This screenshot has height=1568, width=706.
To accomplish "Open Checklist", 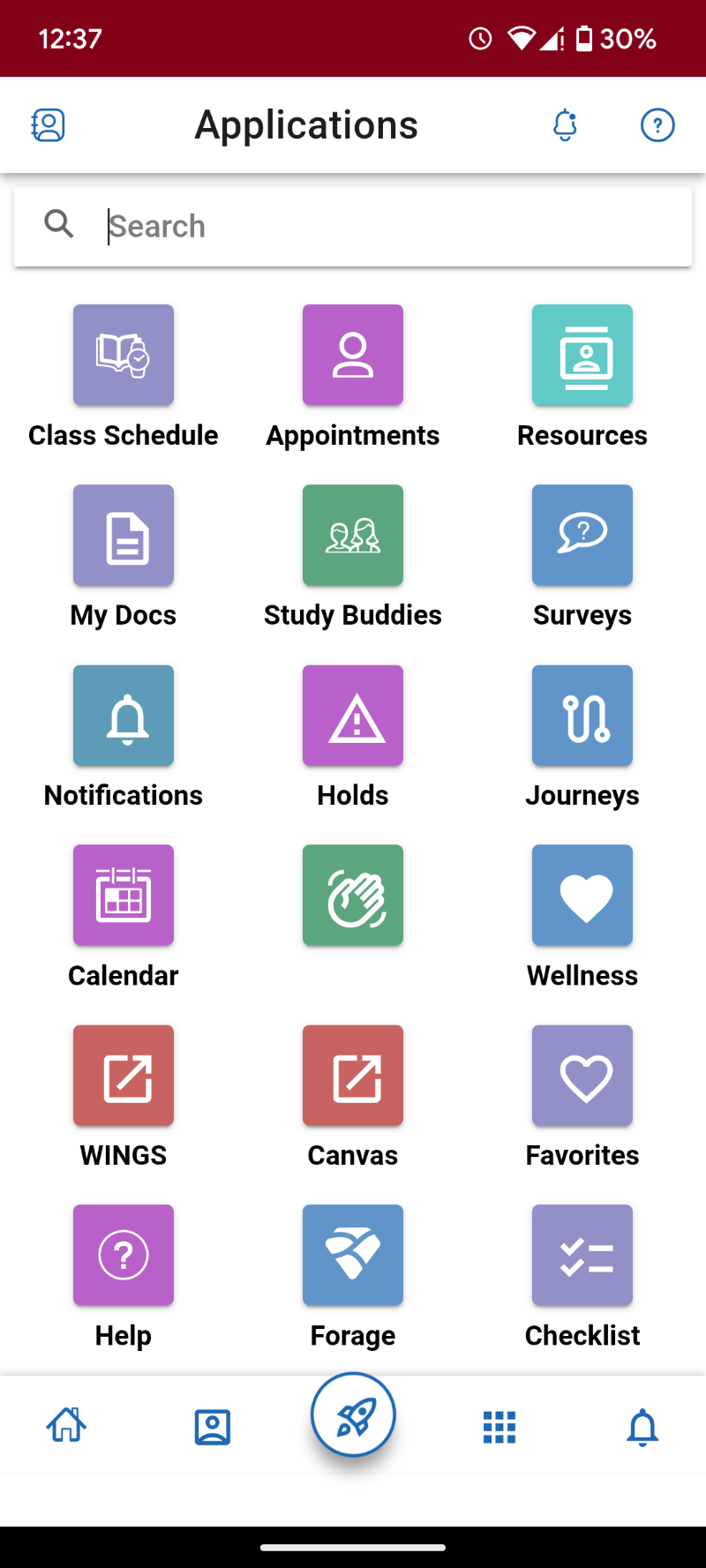I will point(582,1256).
